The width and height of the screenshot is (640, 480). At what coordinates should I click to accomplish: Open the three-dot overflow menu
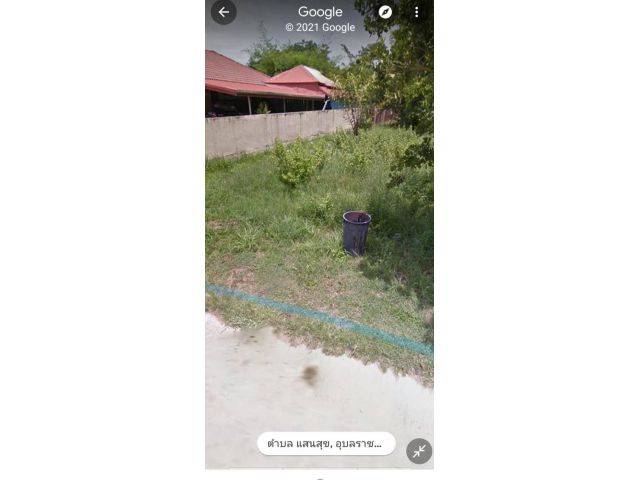pos(417,12)
